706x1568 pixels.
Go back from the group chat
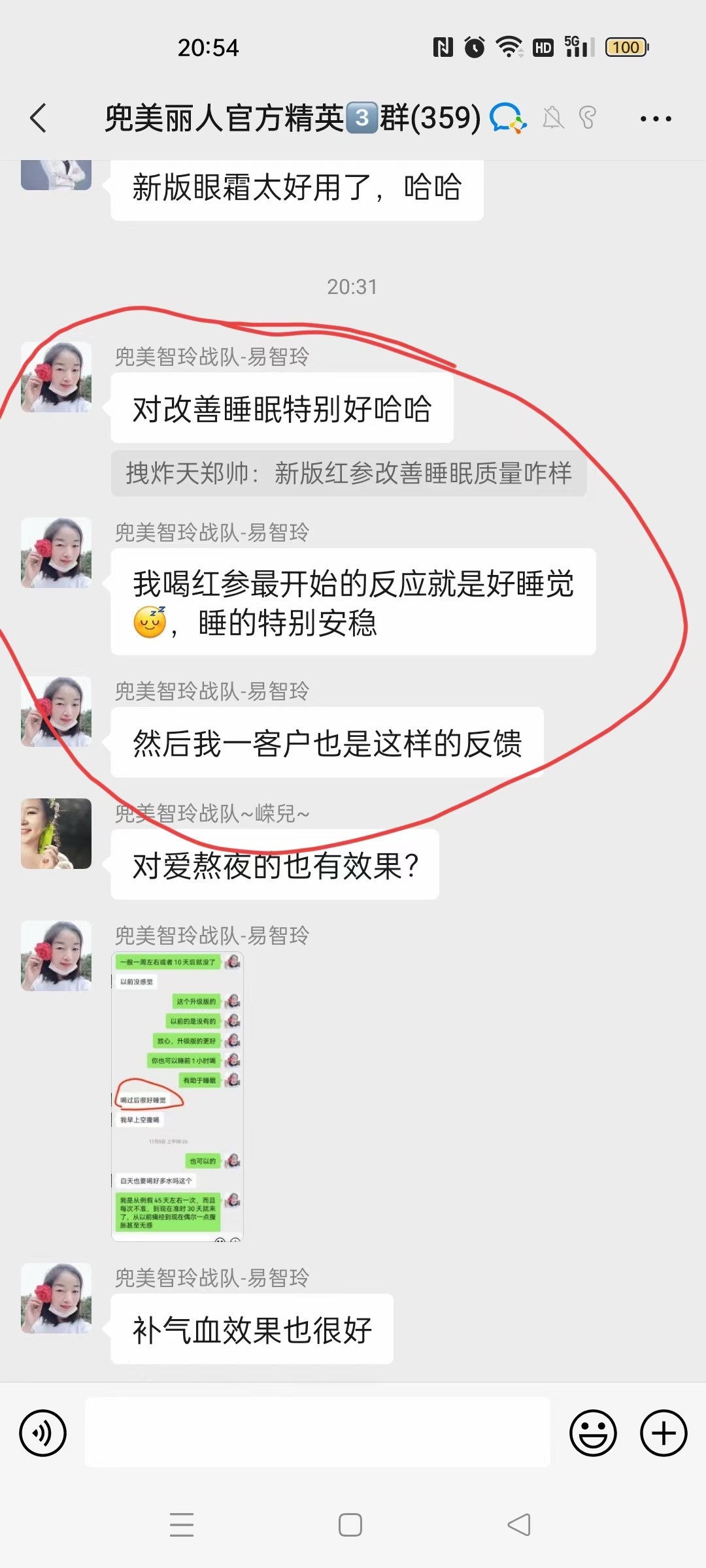point(39,118)
